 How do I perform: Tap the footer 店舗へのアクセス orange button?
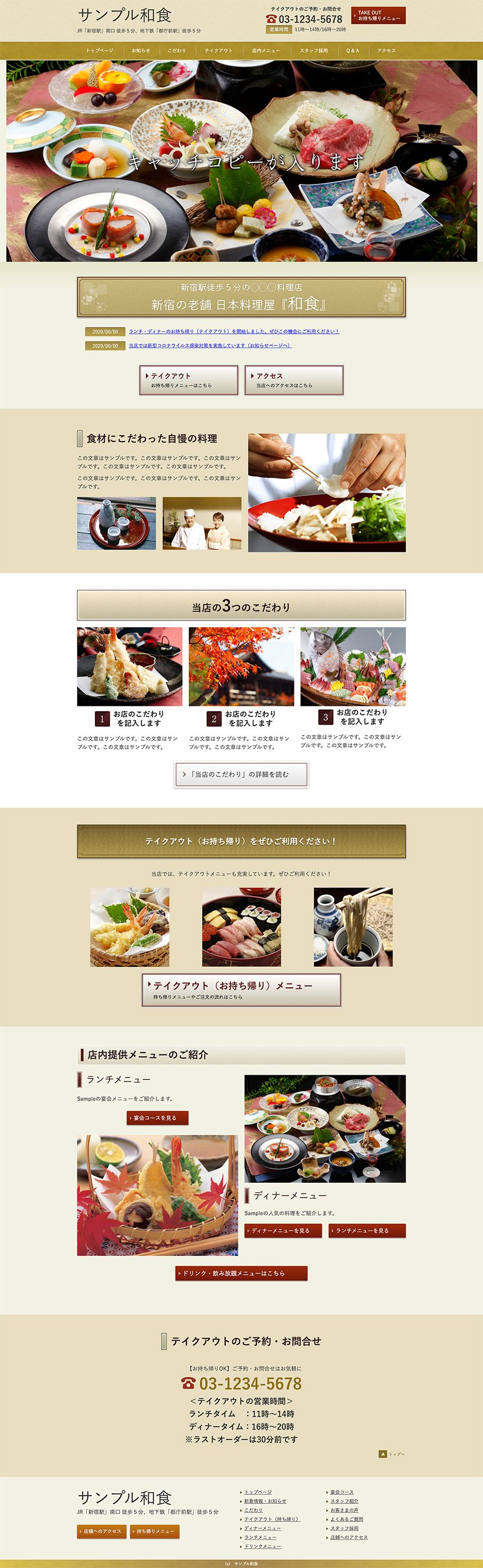pyautogui.click(x=101, y=1531)
